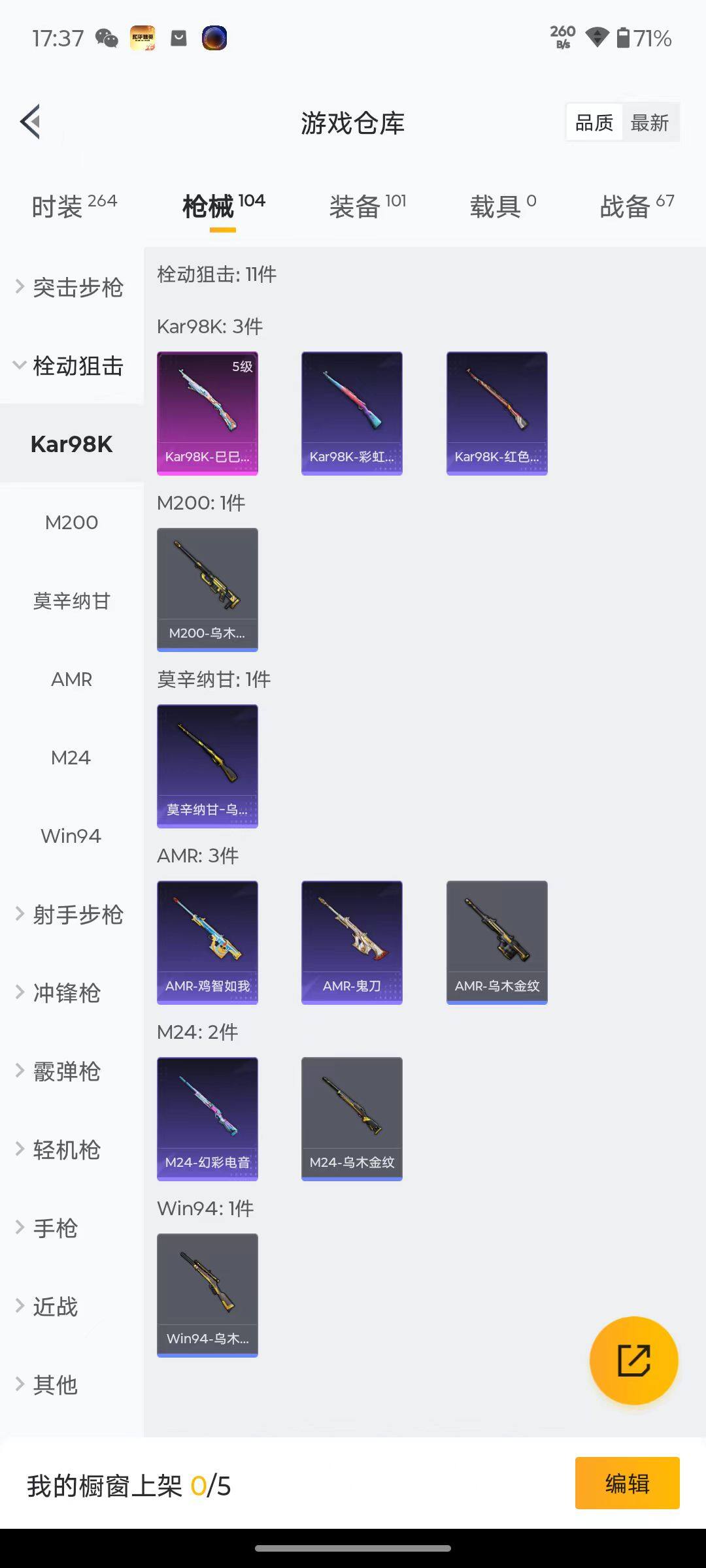
Task: Open the 战备 tab
Action: [x=636, y=206]
